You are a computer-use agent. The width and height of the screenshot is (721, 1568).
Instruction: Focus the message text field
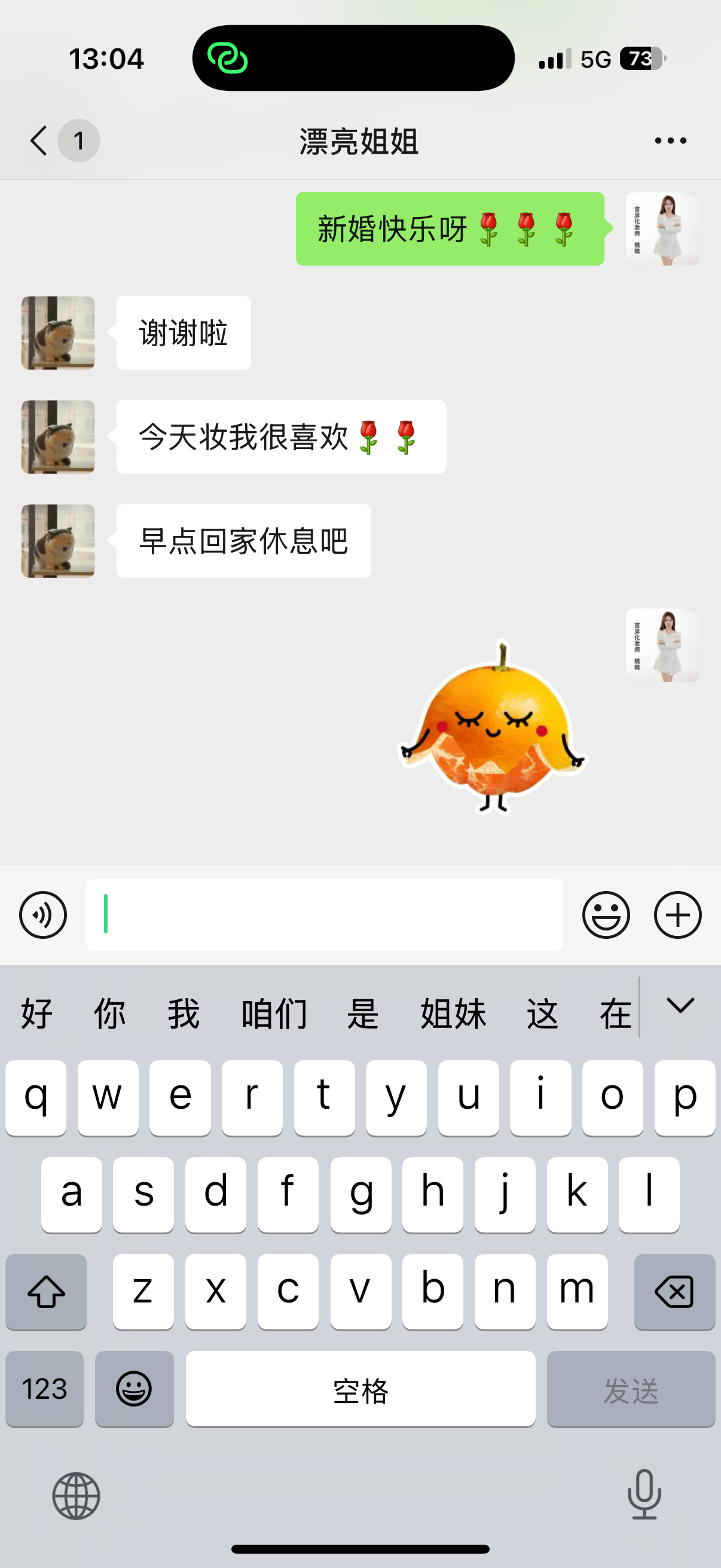pos(323,915)
